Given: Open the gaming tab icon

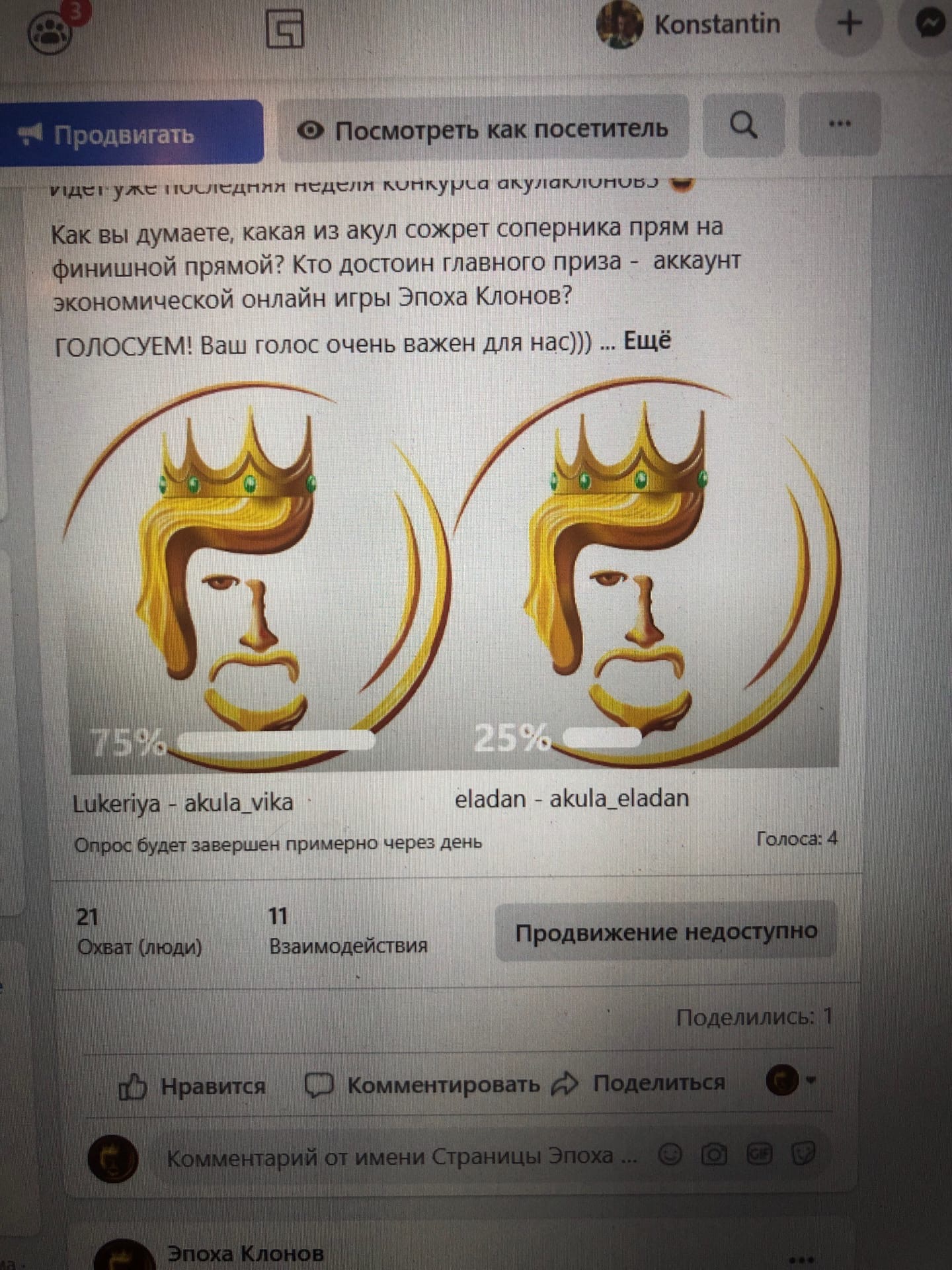Looking at the screenshot, I should pyautogui.click(x=284, y=28).
